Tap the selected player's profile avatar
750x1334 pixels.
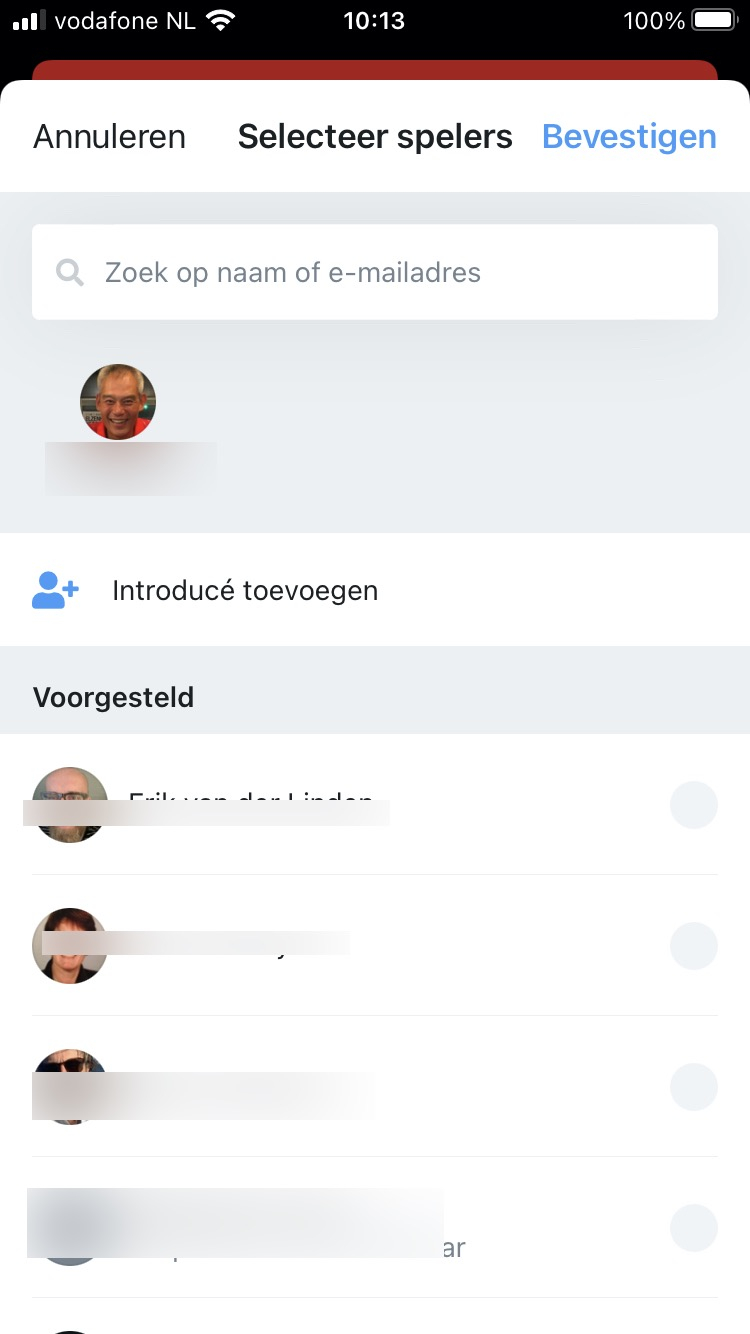[118, 401]
